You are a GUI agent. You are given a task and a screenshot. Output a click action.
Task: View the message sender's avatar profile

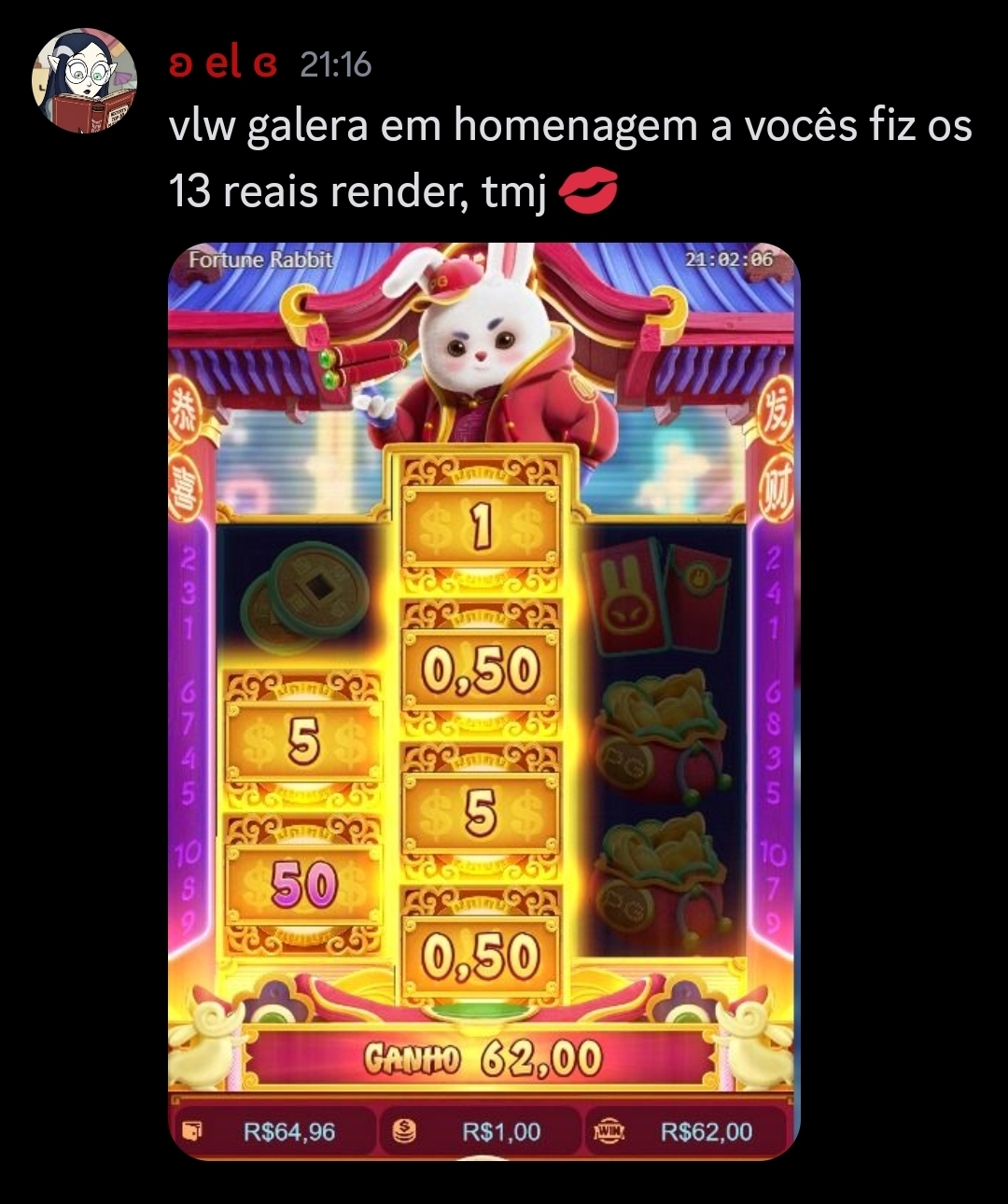coord(85,81)
